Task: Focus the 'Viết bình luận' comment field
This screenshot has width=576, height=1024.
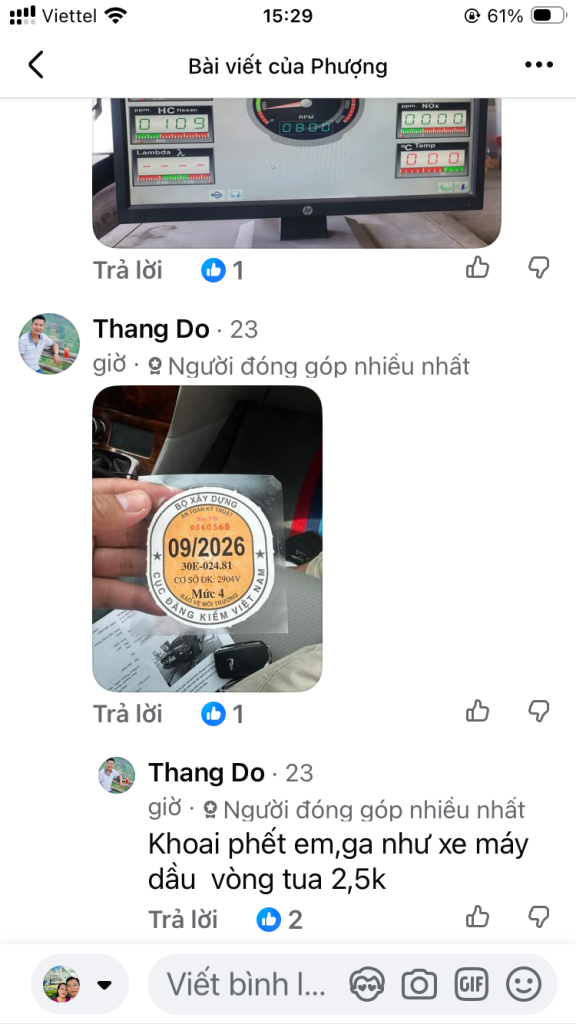Action: (x=246, y=984)
